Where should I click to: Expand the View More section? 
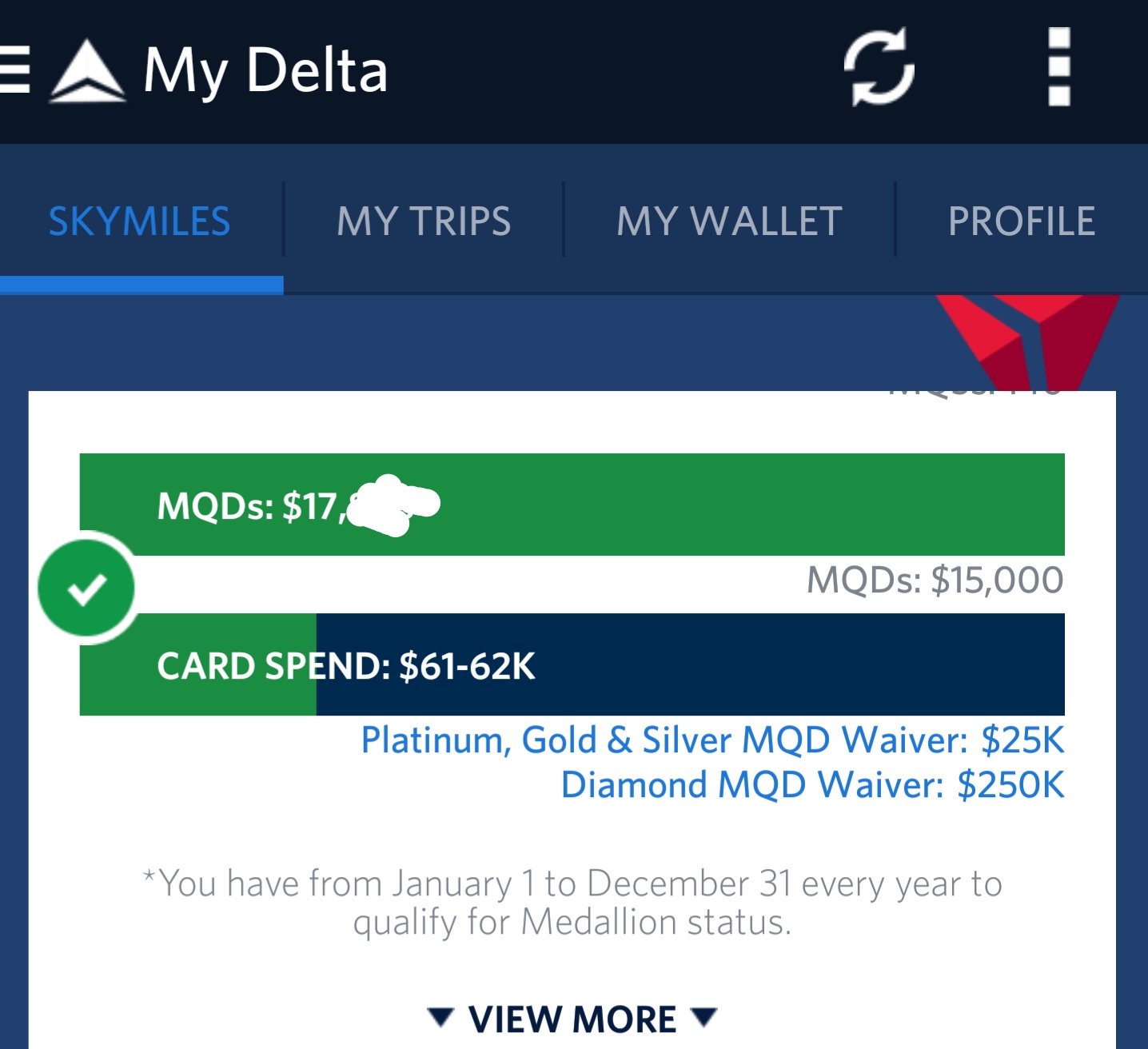click(572, 1019)
